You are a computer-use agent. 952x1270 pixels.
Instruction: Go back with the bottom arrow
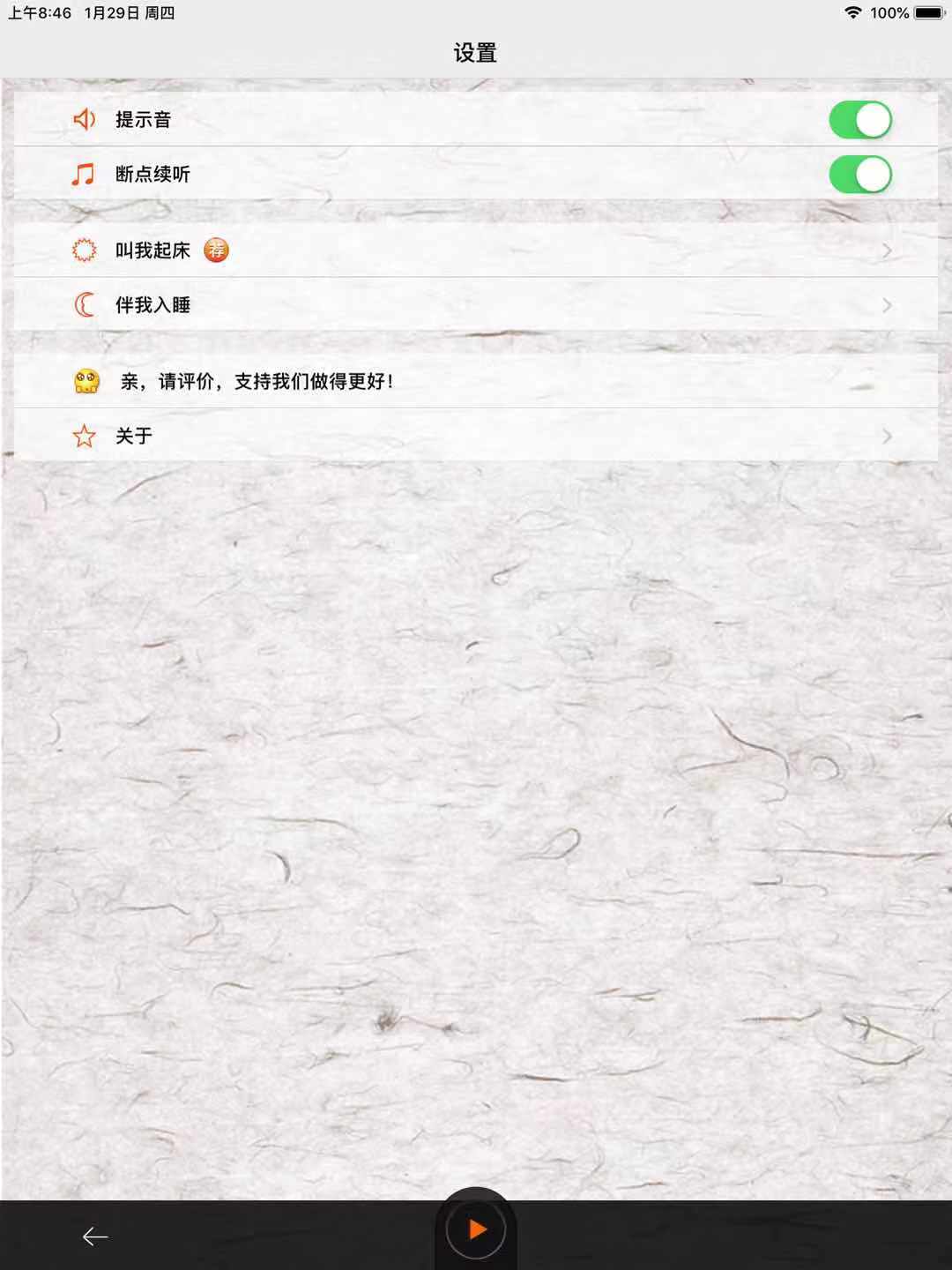click(95, 1236)
